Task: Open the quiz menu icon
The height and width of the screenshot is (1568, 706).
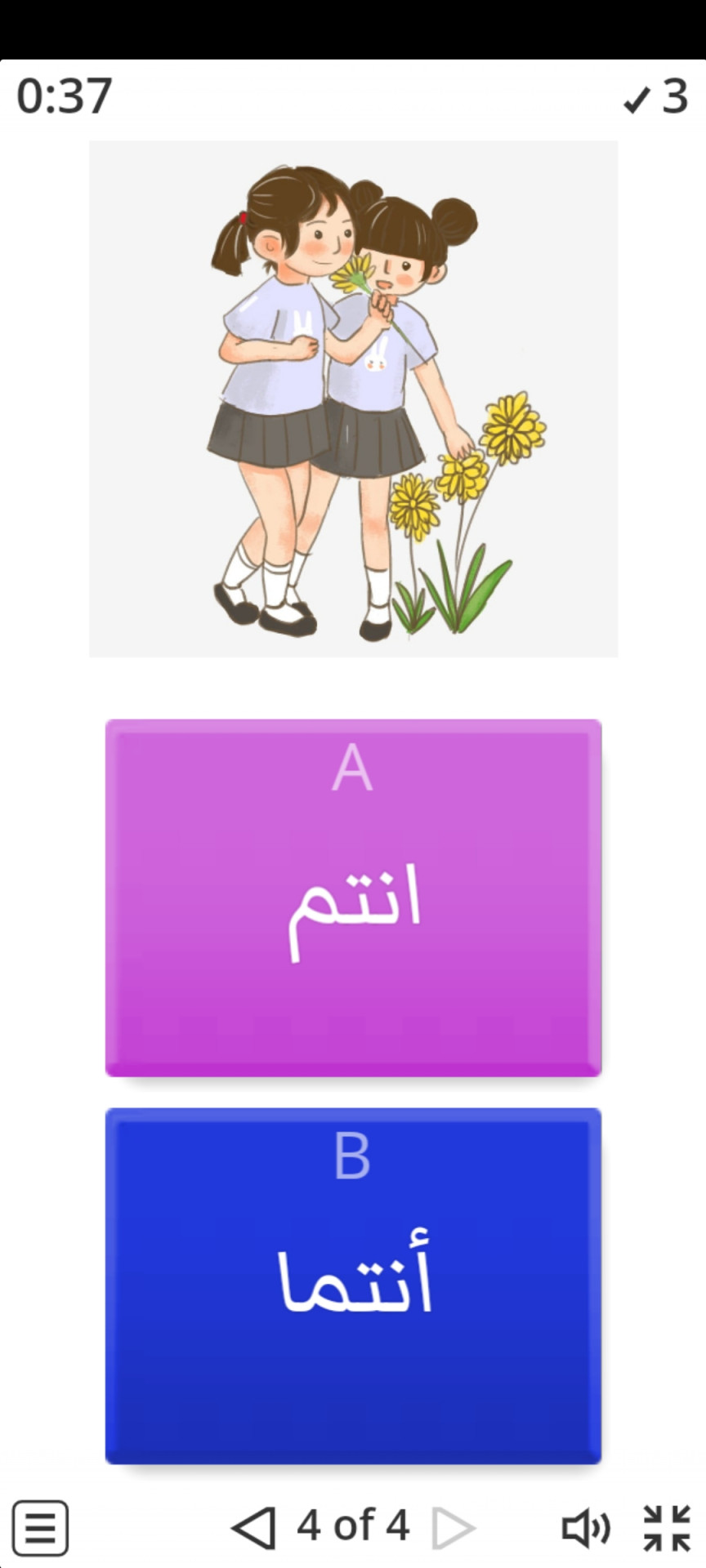Action: [40, 1526]
